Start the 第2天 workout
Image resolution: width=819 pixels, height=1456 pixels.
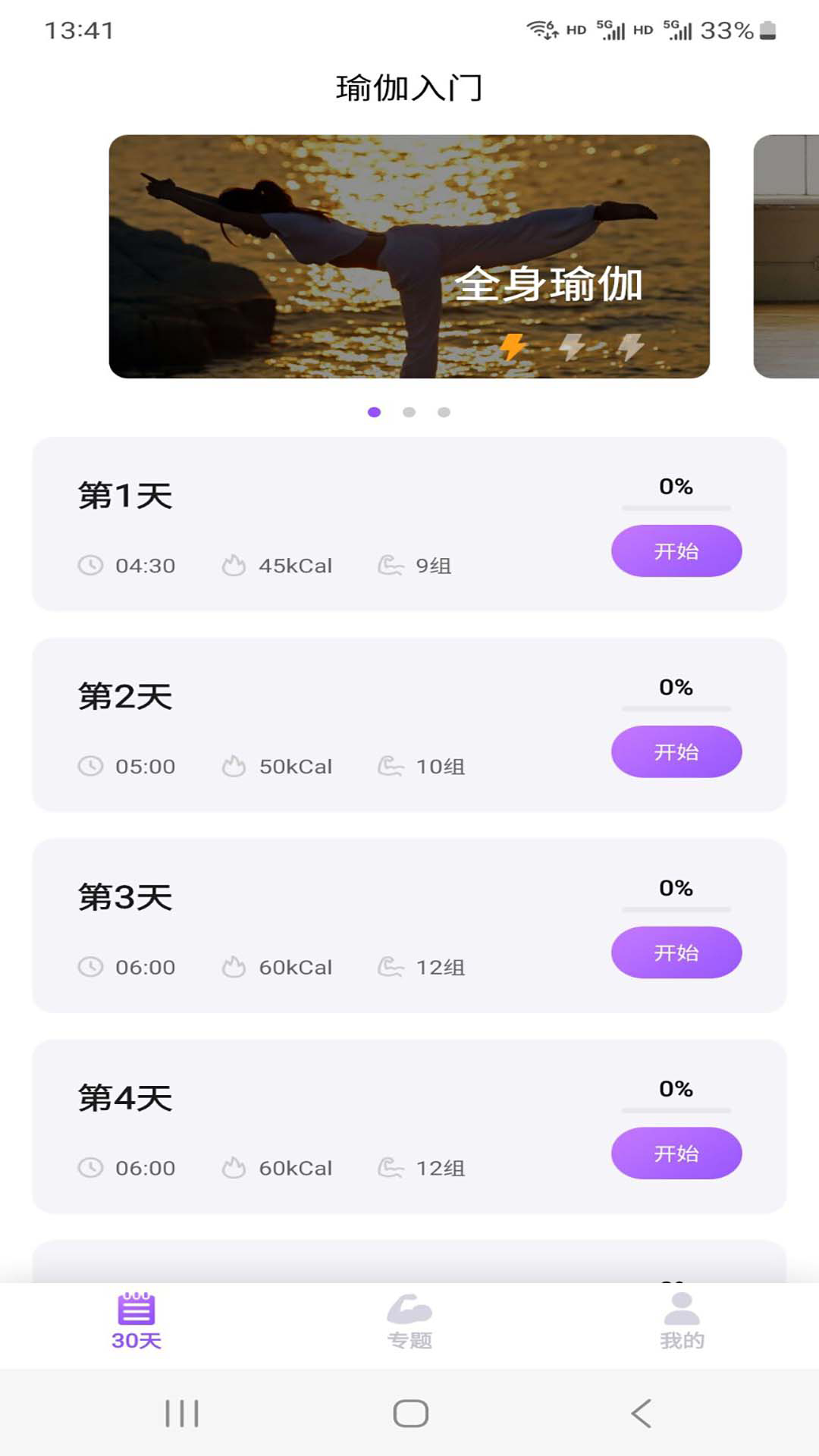click(x=676, y=752)
